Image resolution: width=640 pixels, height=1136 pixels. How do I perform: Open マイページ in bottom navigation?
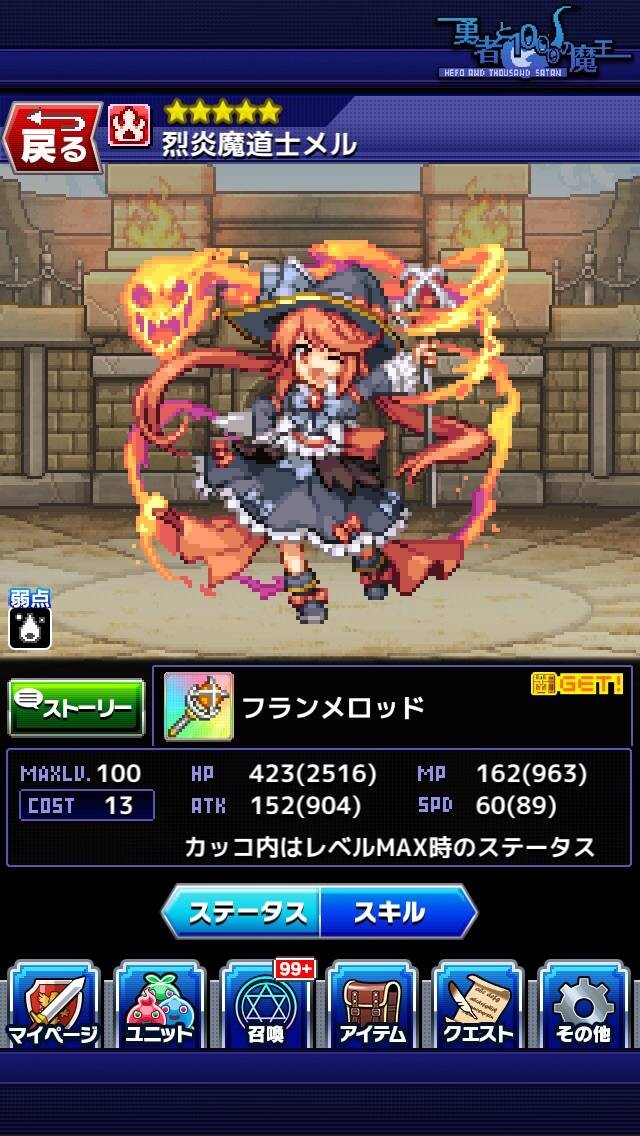52,1004
